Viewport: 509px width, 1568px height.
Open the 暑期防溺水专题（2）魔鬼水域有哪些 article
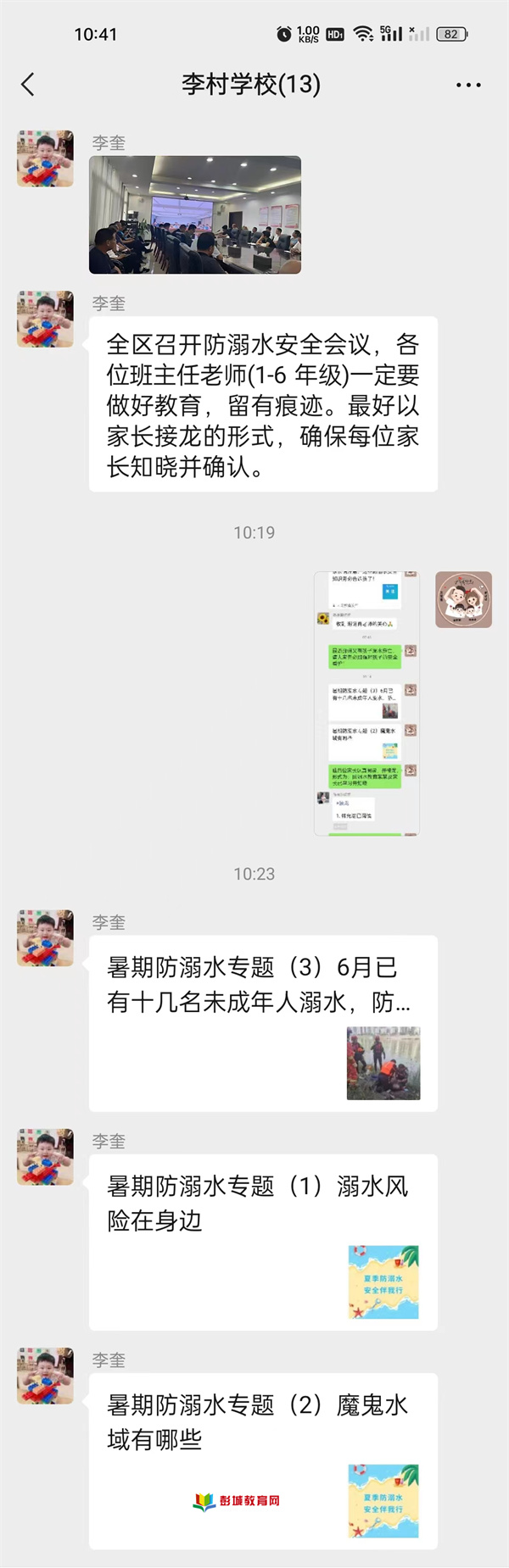click(x=263, y=1460)
